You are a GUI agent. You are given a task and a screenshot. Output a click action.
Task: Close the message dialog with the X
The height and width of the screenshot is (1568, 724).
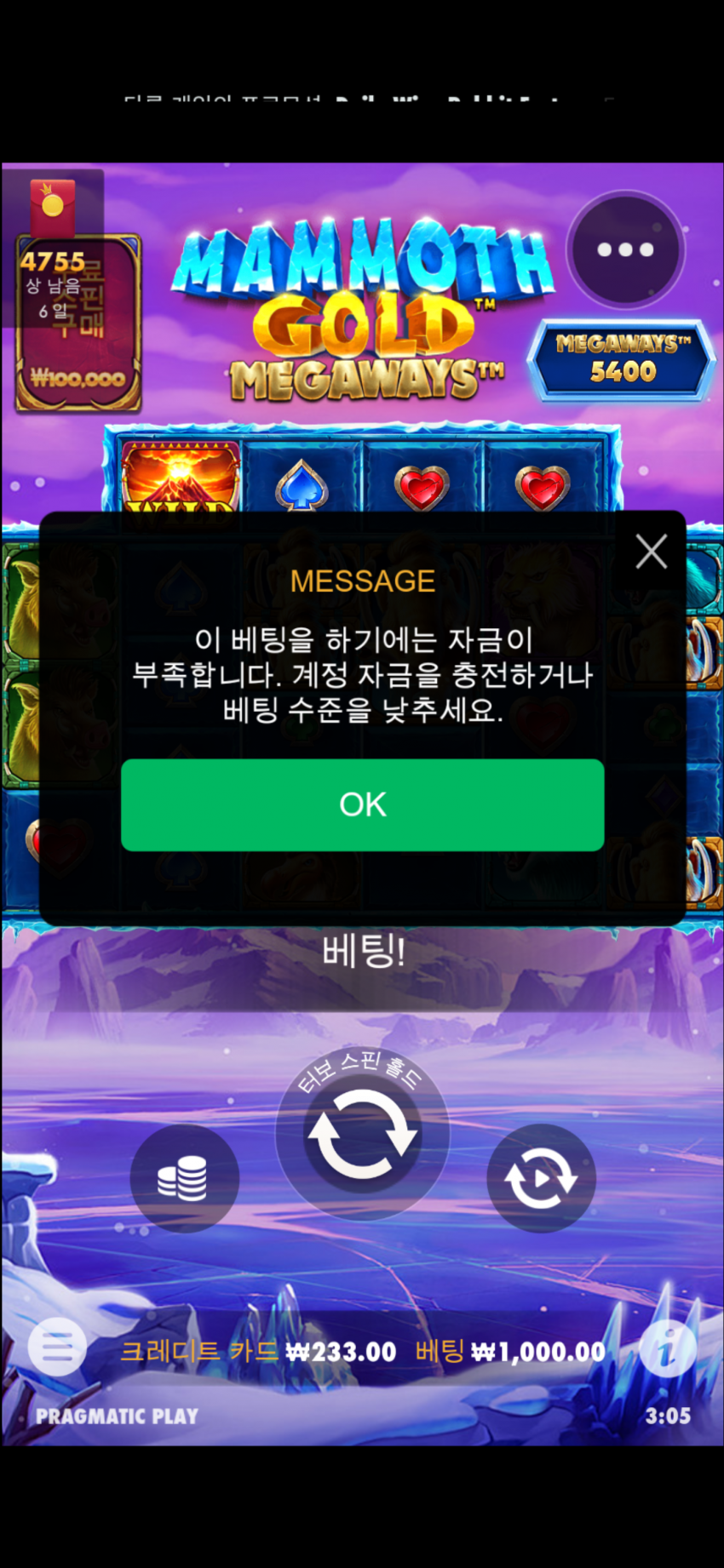click(x=651, y=552)
